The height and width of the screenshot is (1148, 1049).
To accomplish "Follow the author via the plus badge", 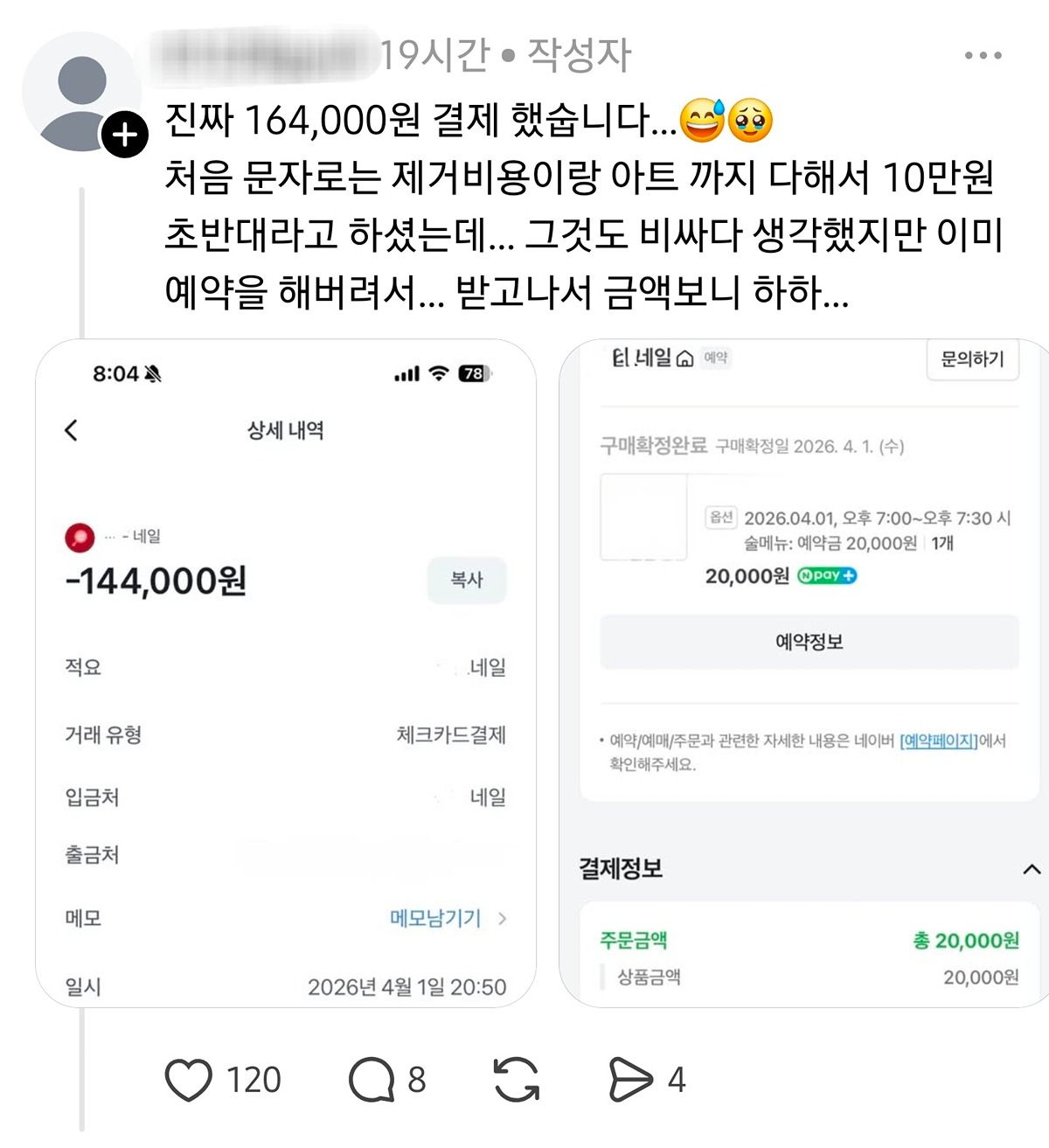I will click(125, 135).
